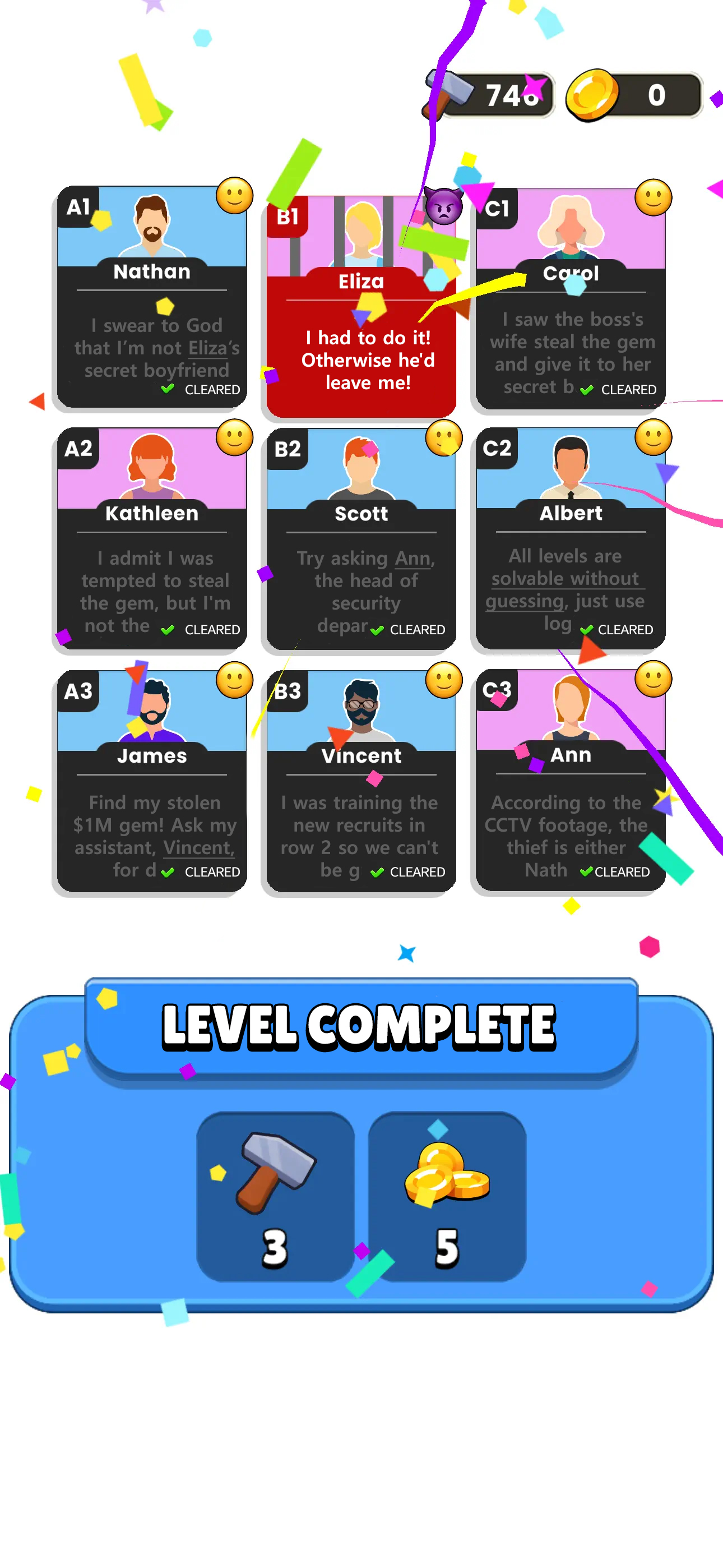Open Vincent's card B3
723x1568 pixels.
[x=361, y=781]
